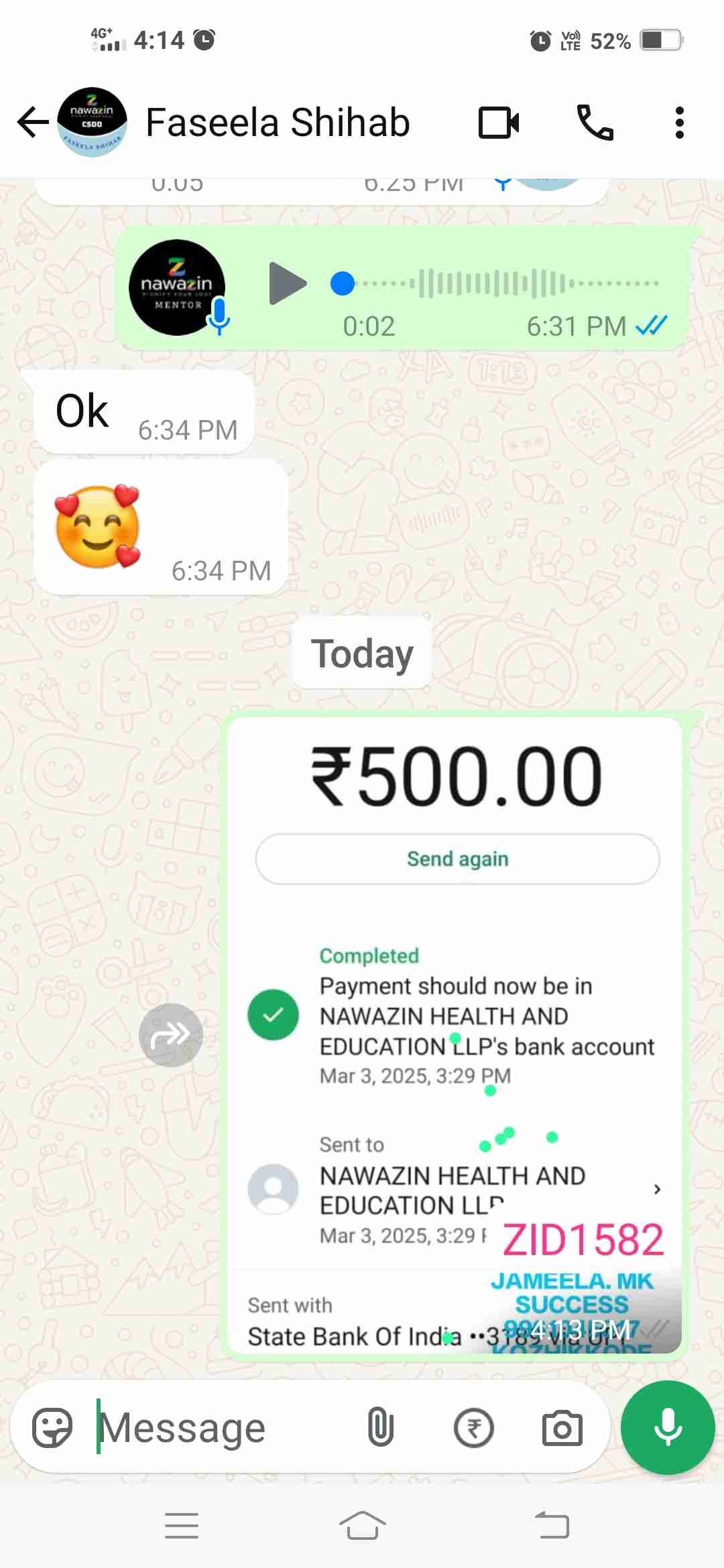Open the rupee payment option
The image size is (724, 1568).
pyautogui.click(x=473, y=1428)
